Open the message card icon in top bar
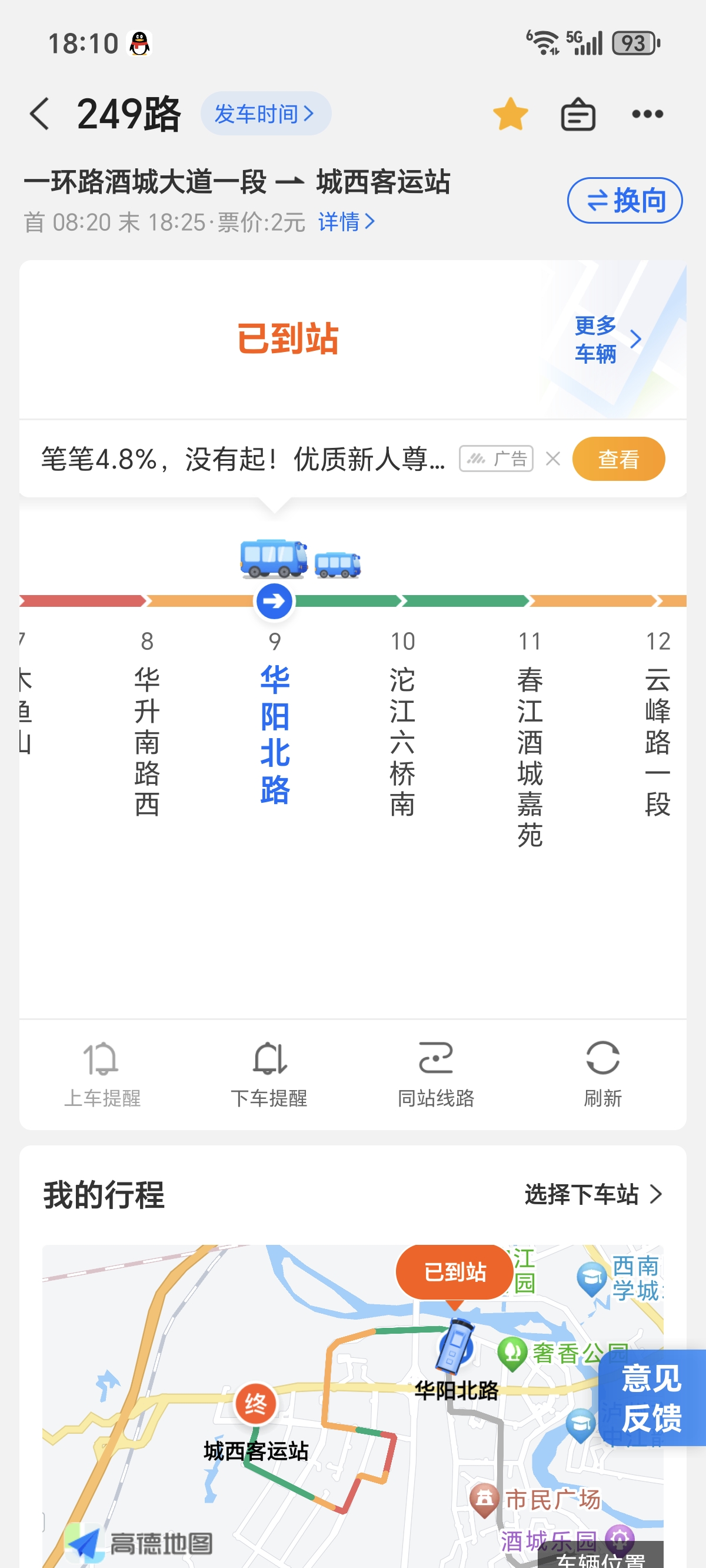Viewport: 706px width, 1568px height. click(578, 114)
